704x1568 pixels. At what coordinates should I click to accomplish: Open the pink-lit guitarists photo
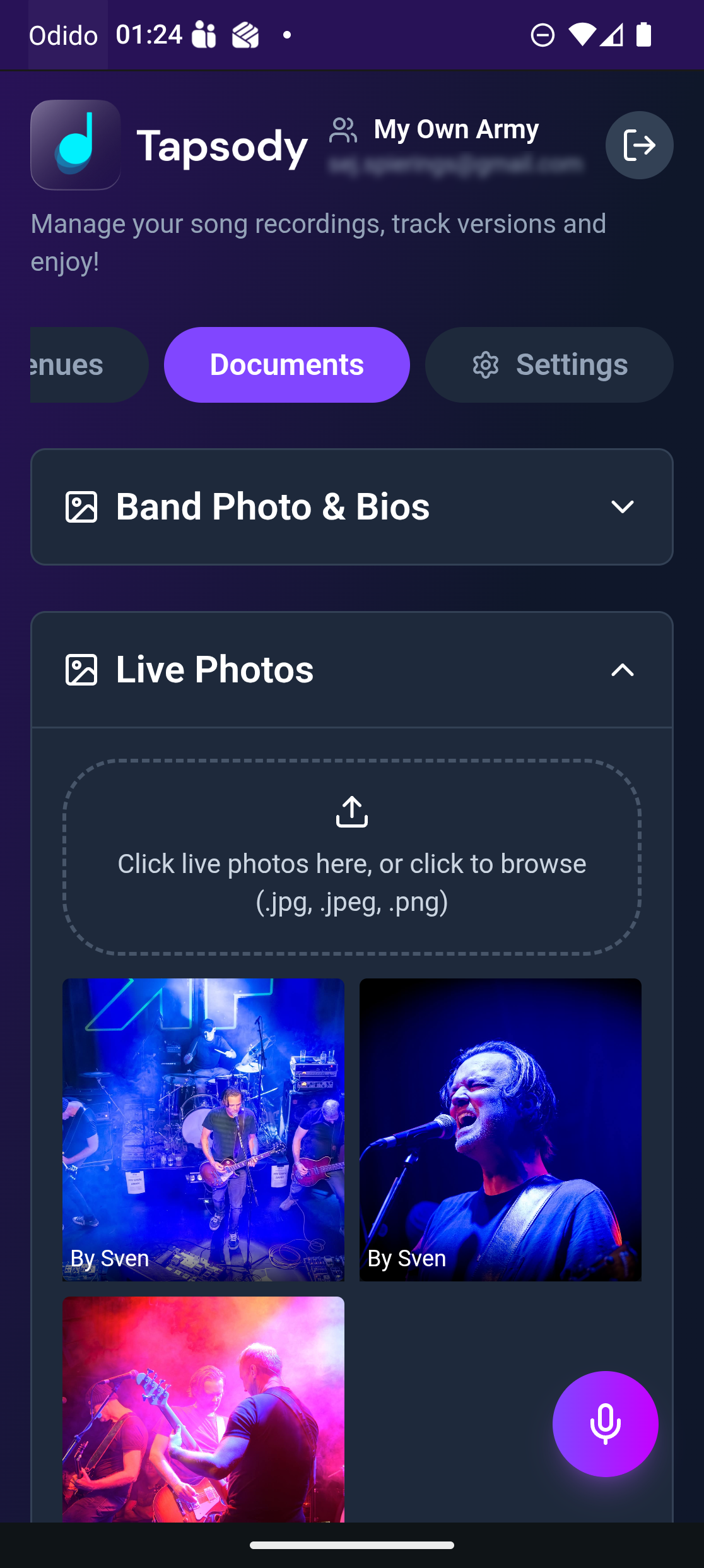click(203, 1409)
